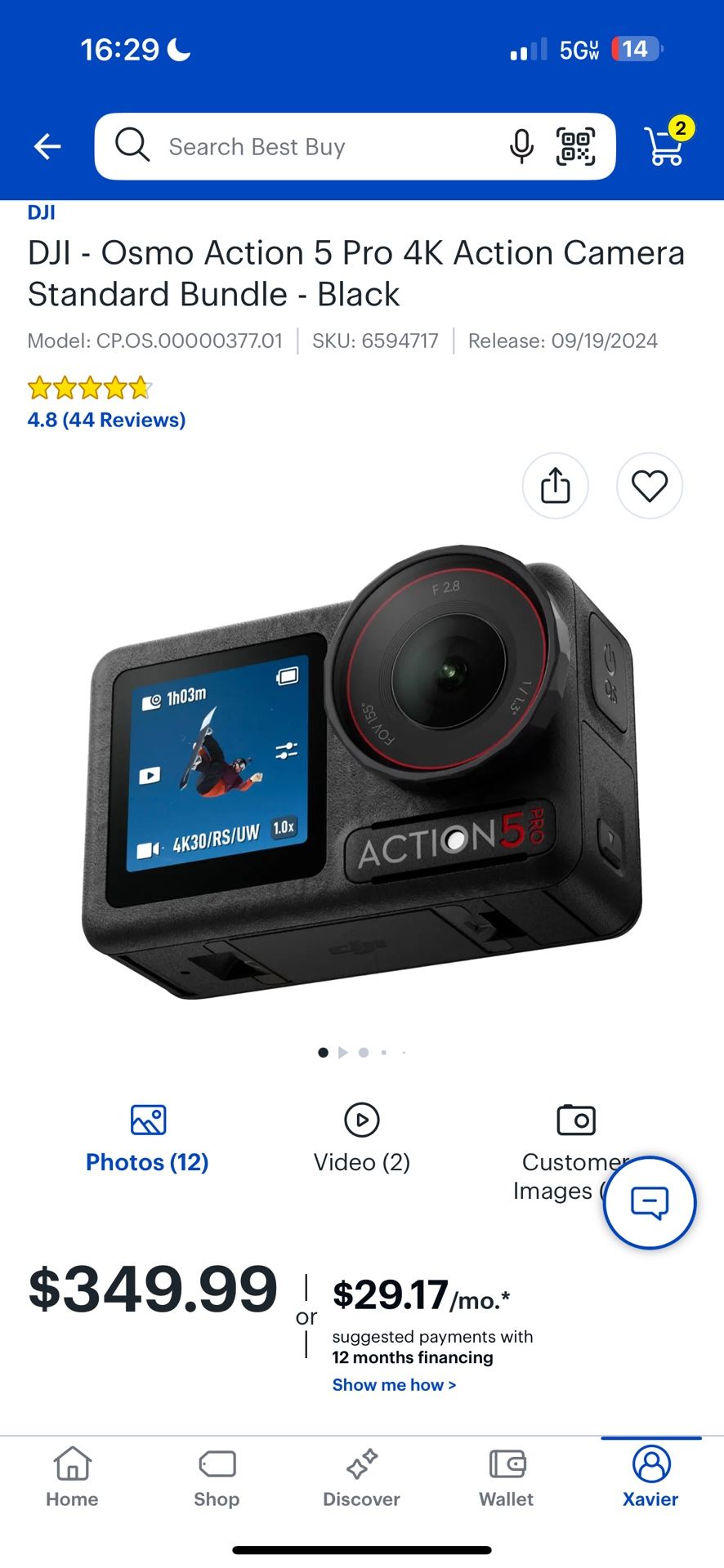Tap Show me how financing link
Viewport: 724px width, 1568px height.
tap(395, 1384)
